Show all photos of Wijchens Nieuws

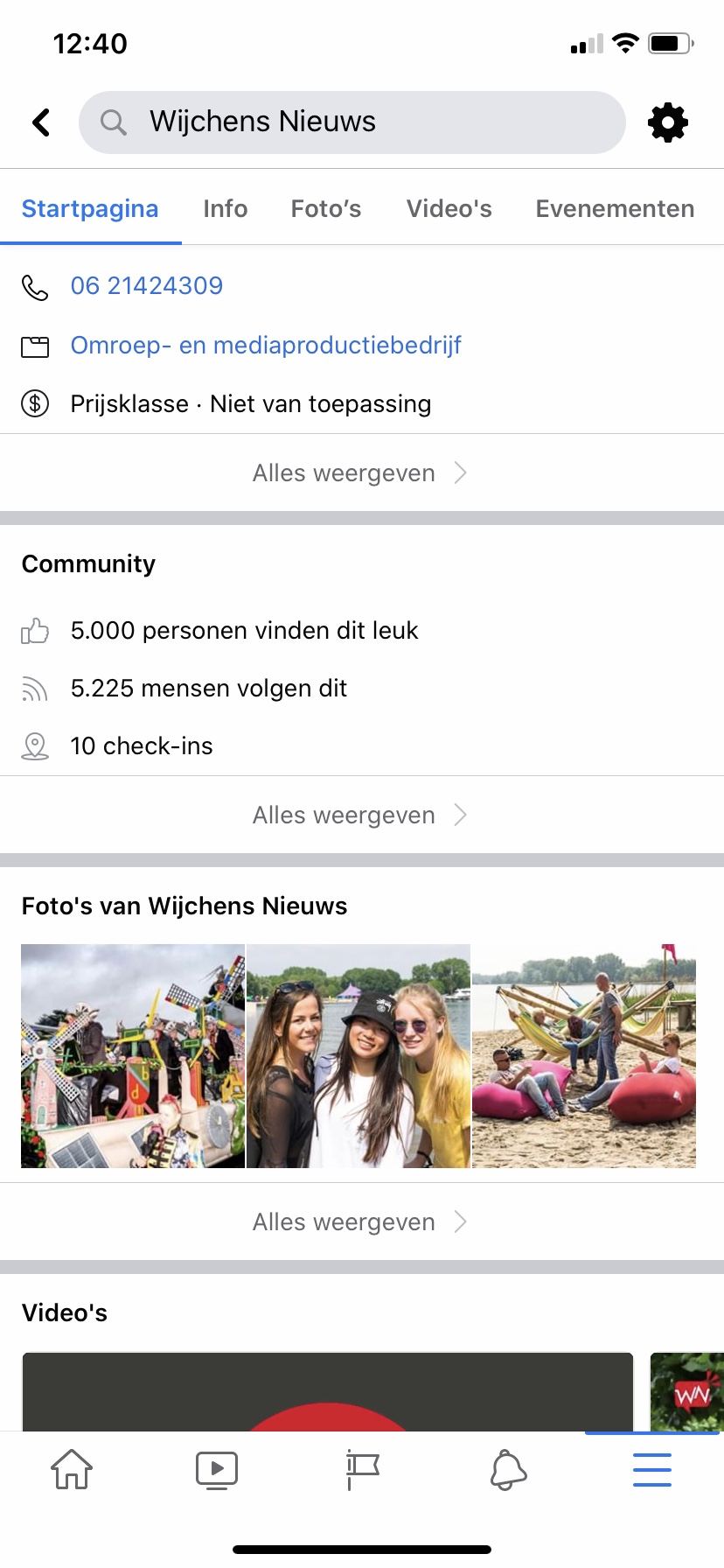click(360, 1222)
